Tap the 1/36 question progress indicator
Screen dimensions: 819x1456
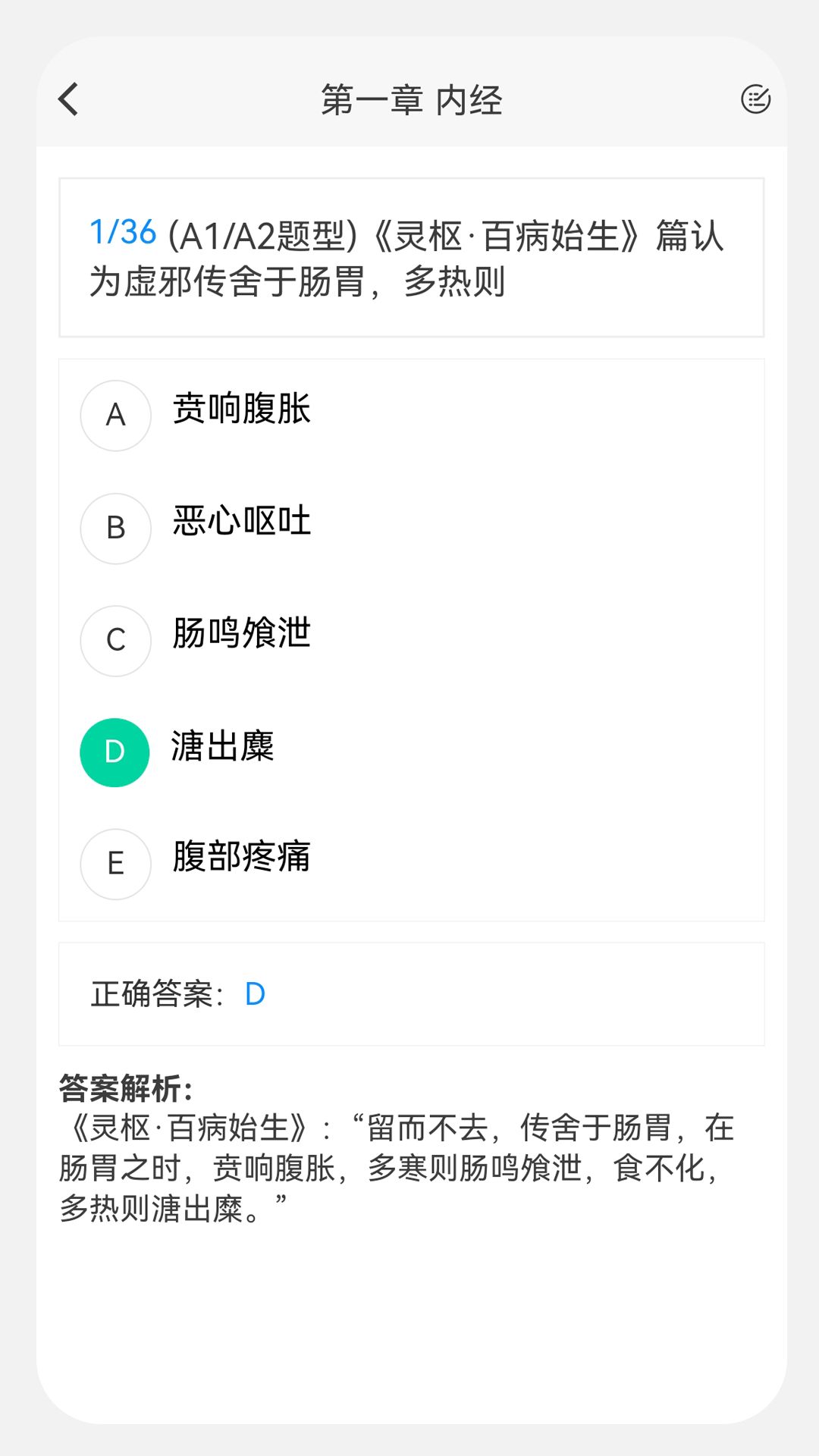point(125,231)
